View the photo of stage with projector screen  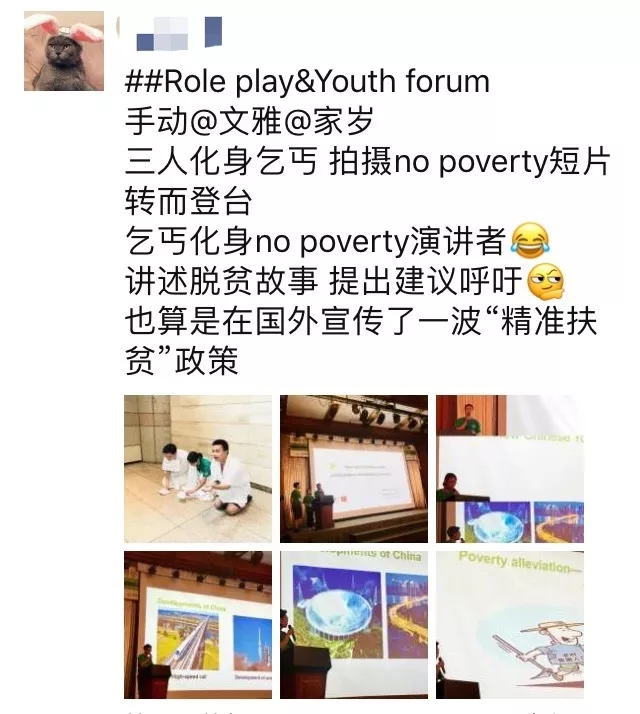pos(354,469)
